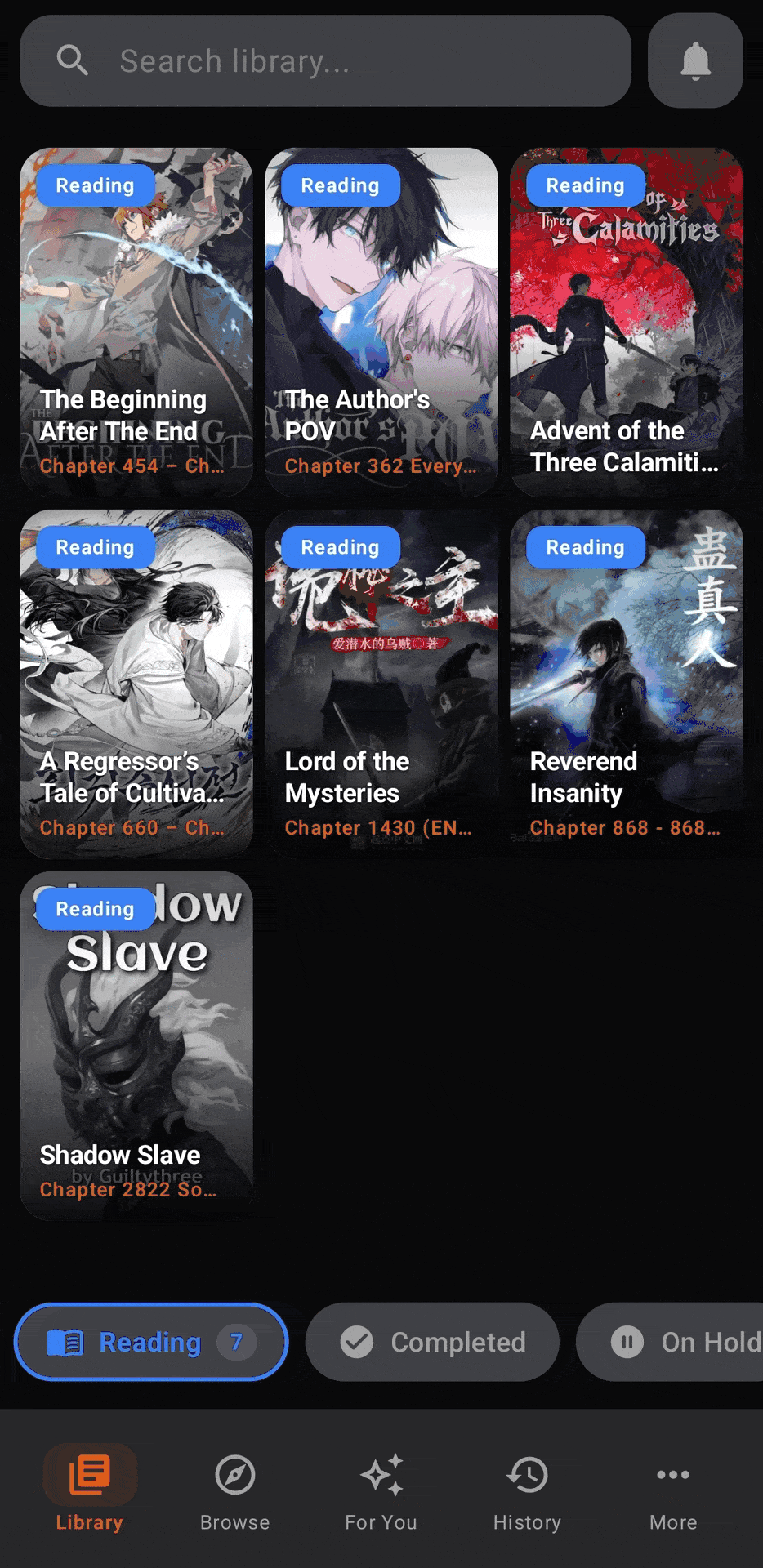Screen dimensions: 763x1568
Task: Switch to the Completed filter
Action: coord(432,1342)
